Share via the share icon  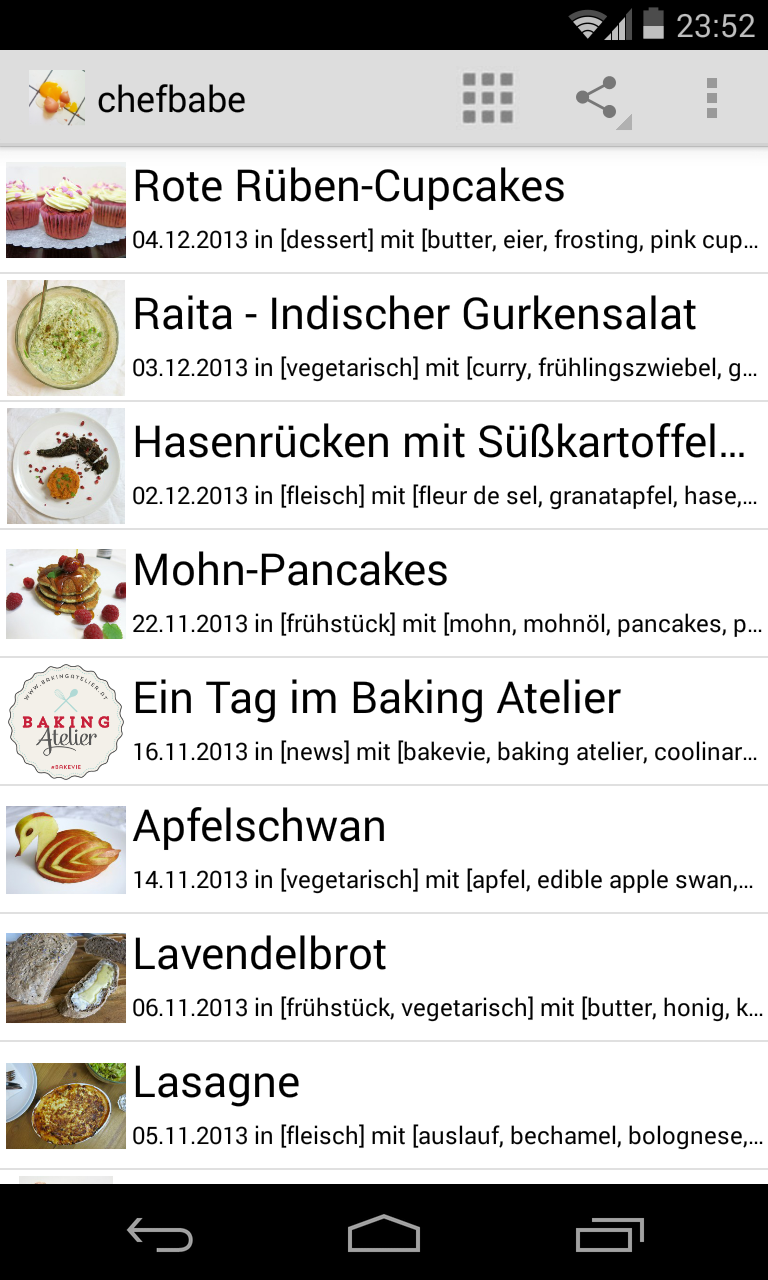pyautogui.click(x=598, y=99)
